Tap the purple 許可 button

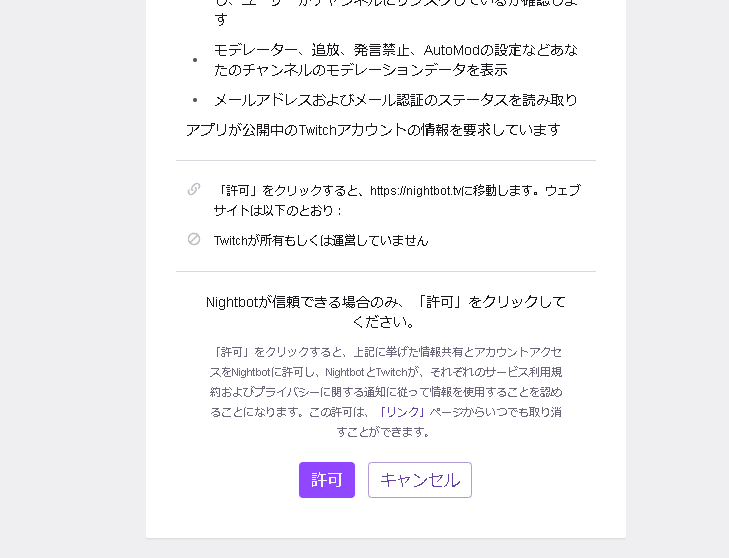(327, 480)
